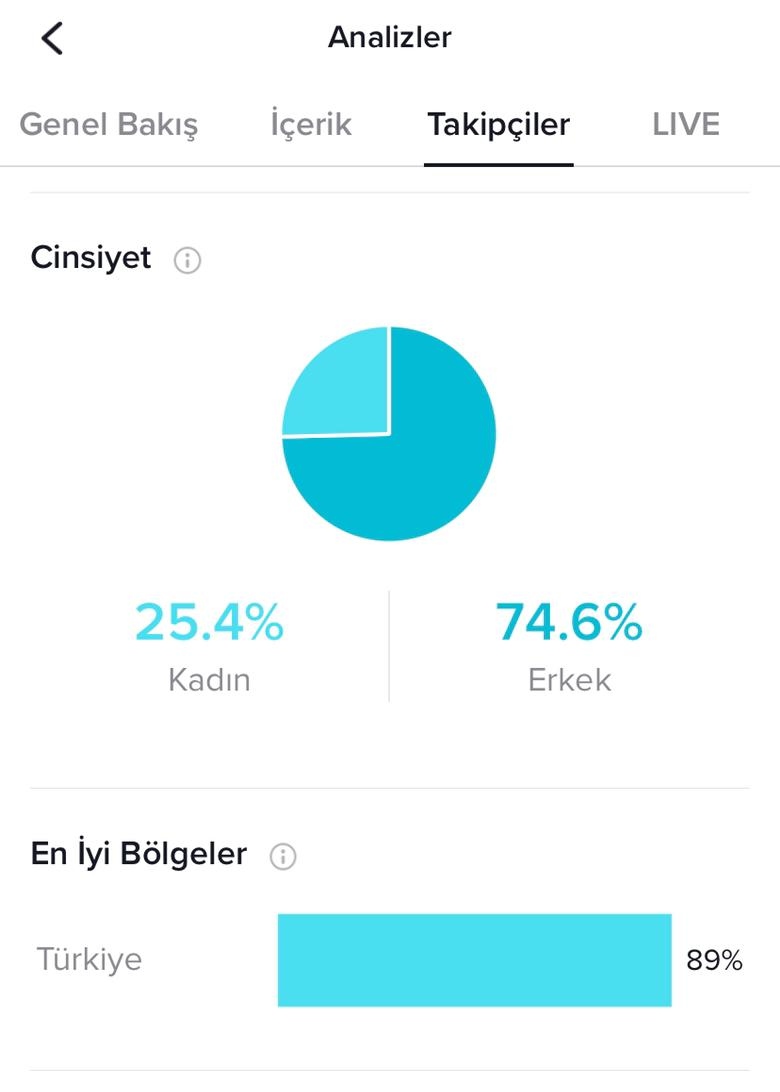This screenshot has height=1092, width=780.
Task: Tap info icon beside En İyi Bölgeler
Action: (283, 856)
